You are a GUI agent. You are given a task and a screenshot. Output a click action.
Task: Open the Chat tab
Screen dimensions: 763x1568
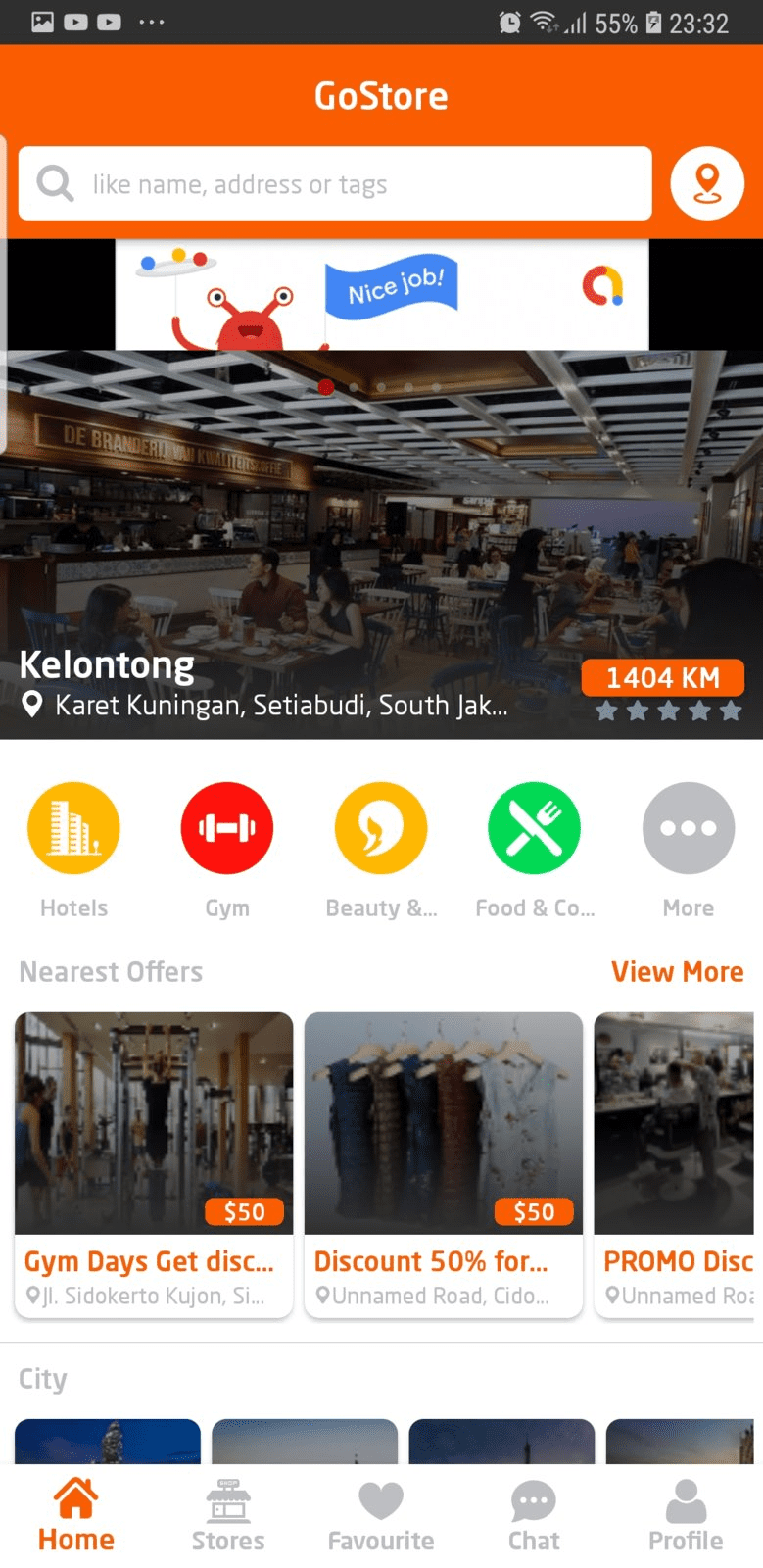[534, 1515]
